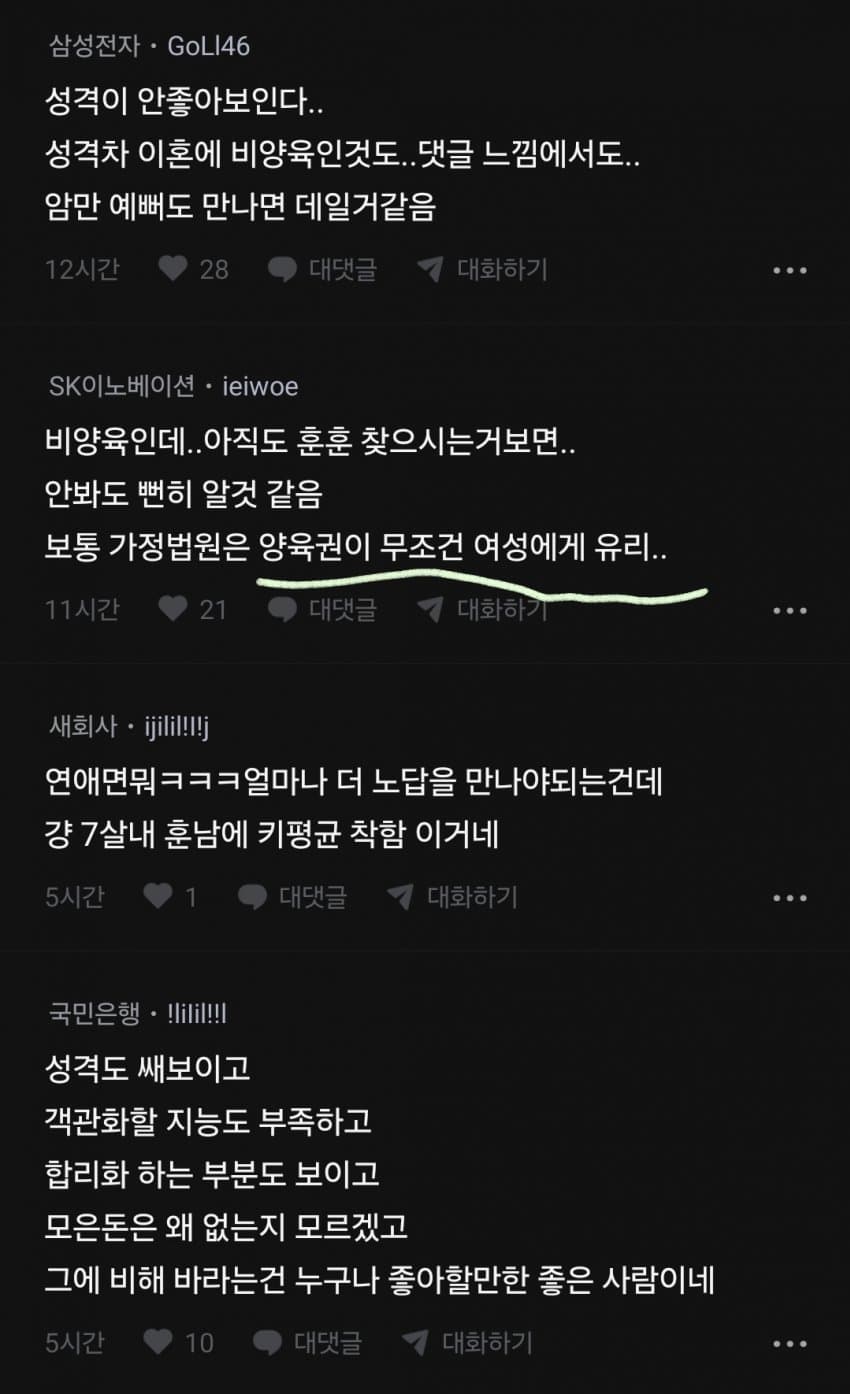The image size is (850, 1394).
Task: Like the comment by ieiwoe
Action: pyautogui.click(x=174, y=609)
